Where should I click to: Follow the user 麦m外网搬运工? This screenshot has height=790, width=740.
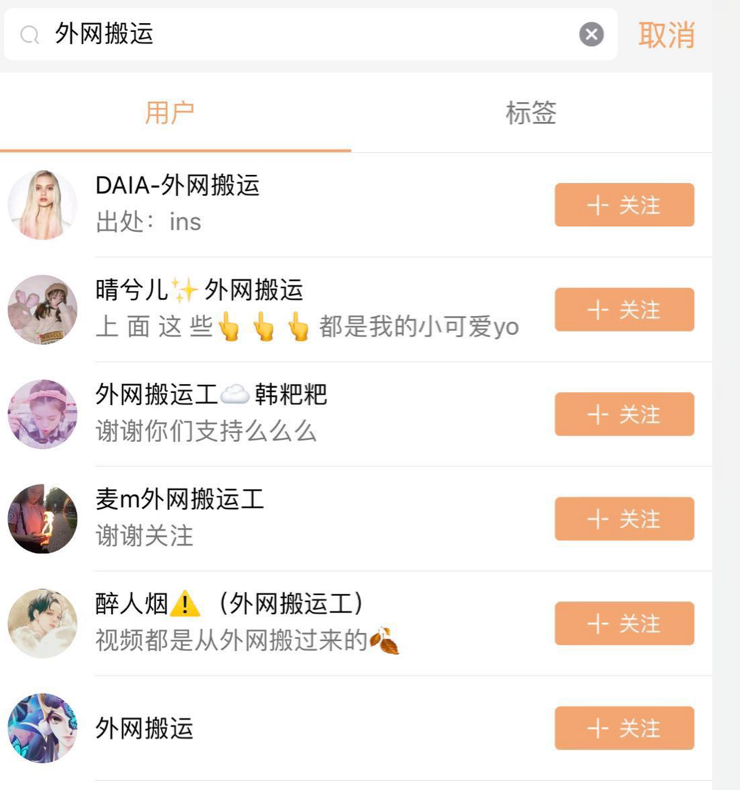click(x=624, y=519)
